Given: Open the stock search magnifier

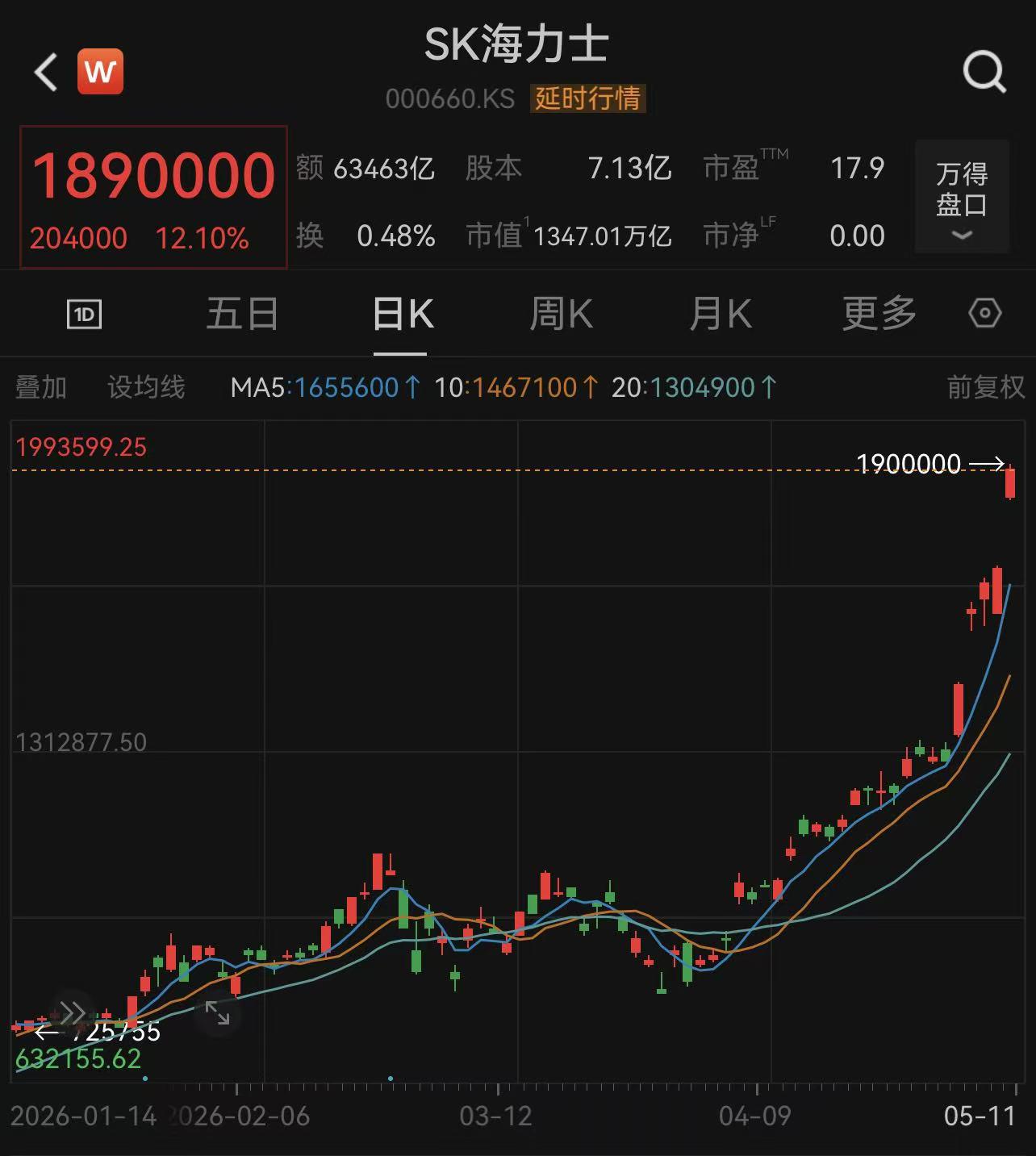Looking at the screenshot, I should point(984,73).
